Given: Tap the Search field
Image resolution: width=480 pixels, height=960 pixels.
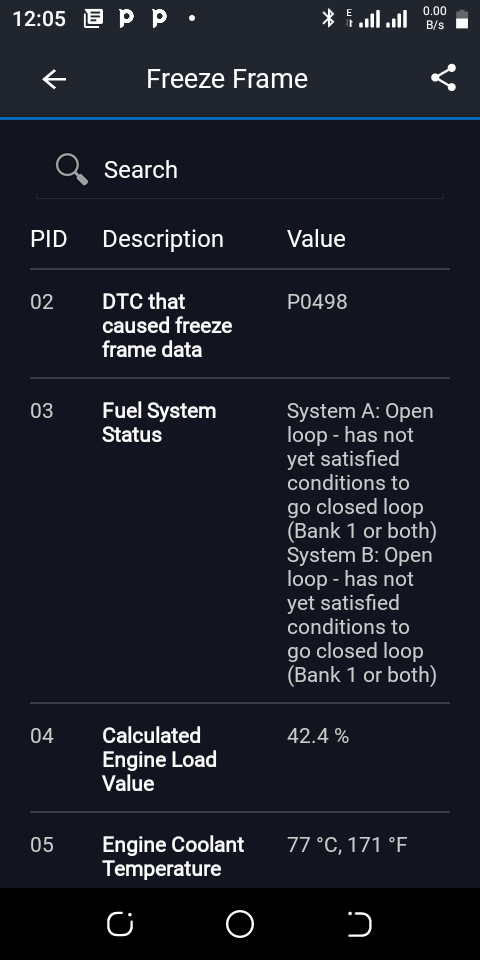Looking at the screenshot, I should pyautogui.click(x=239, y=170).
